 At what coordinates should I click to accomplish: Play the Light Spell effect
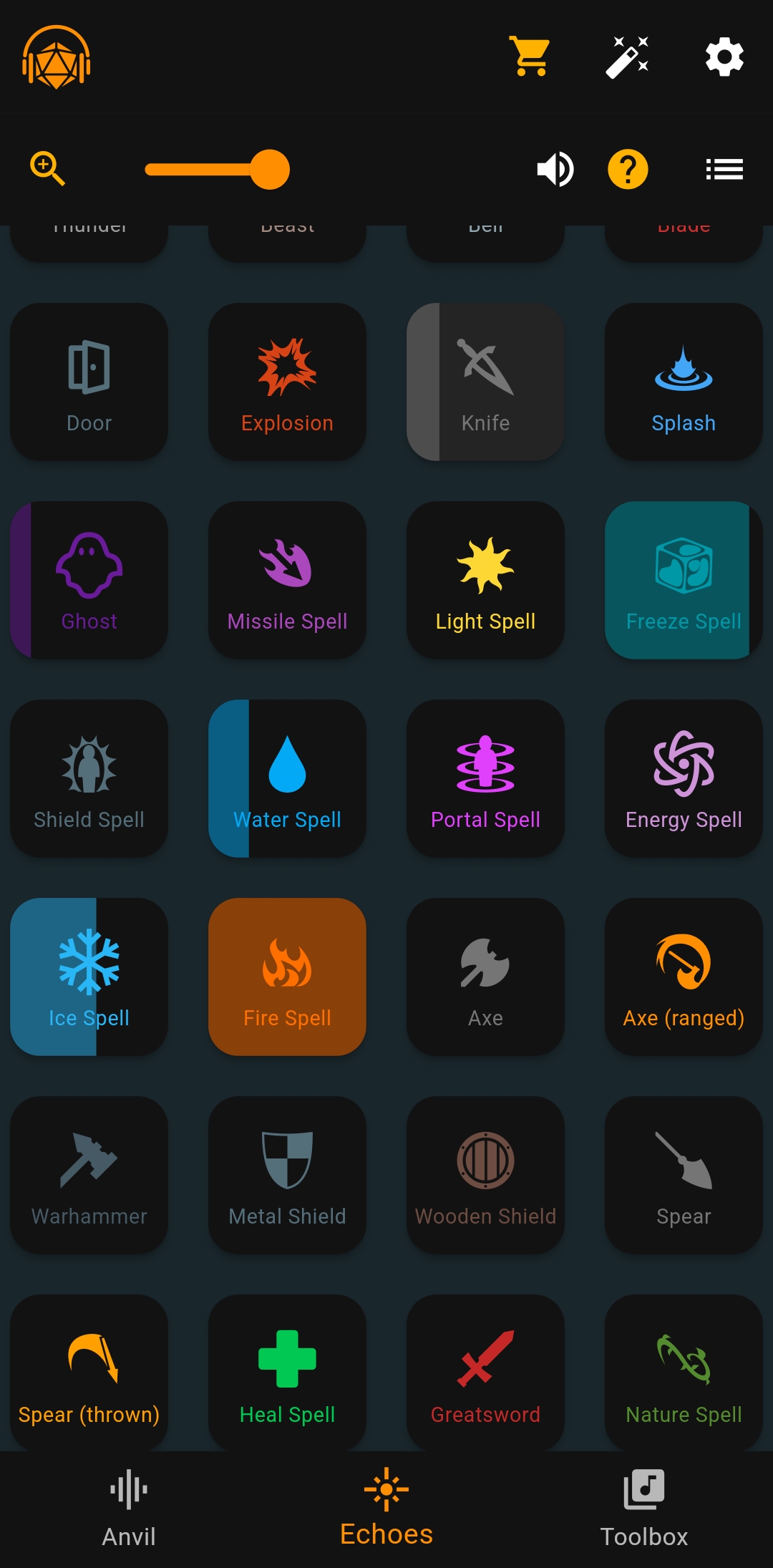tap(485, 580)
